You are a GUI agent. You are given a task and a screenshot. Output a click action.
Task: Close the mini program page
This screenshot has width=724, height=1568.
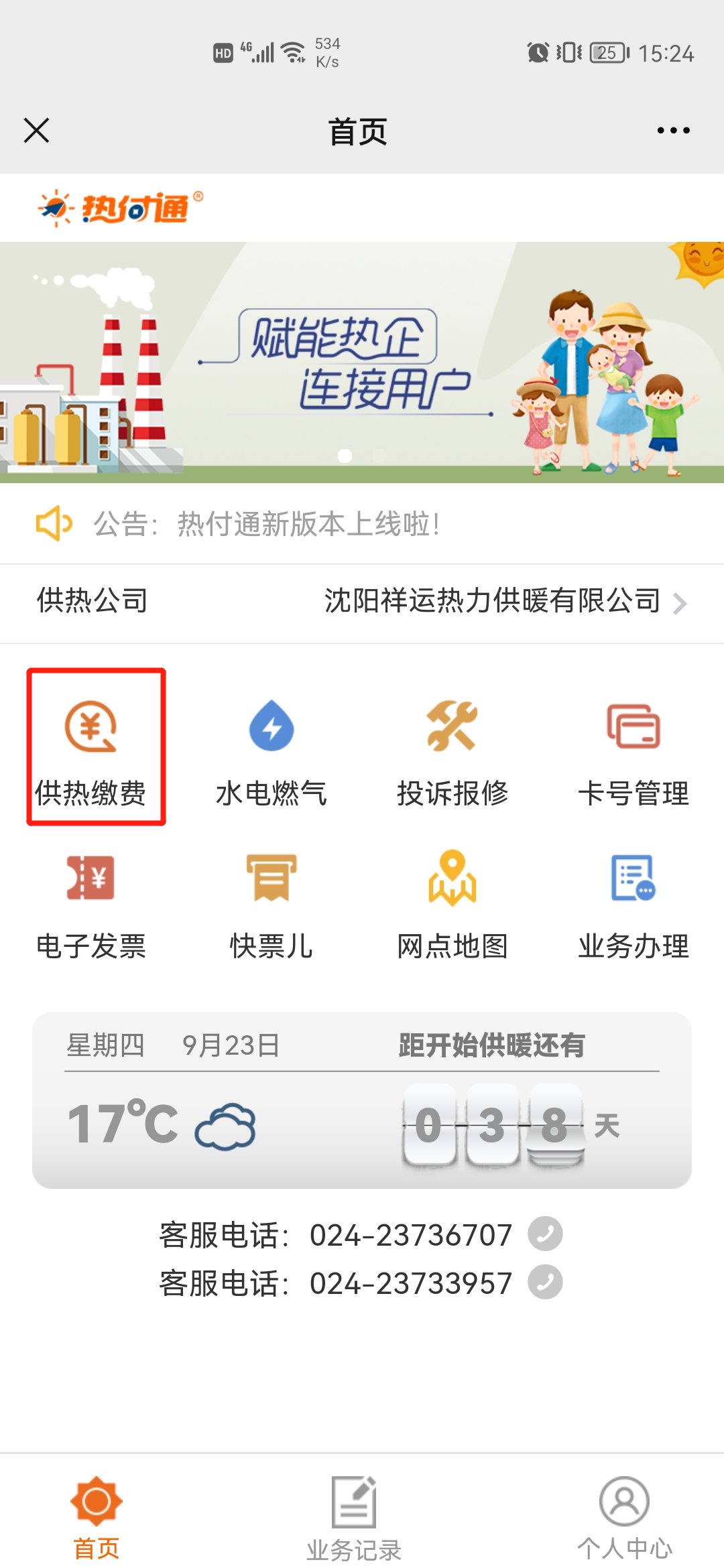[37, 131]
